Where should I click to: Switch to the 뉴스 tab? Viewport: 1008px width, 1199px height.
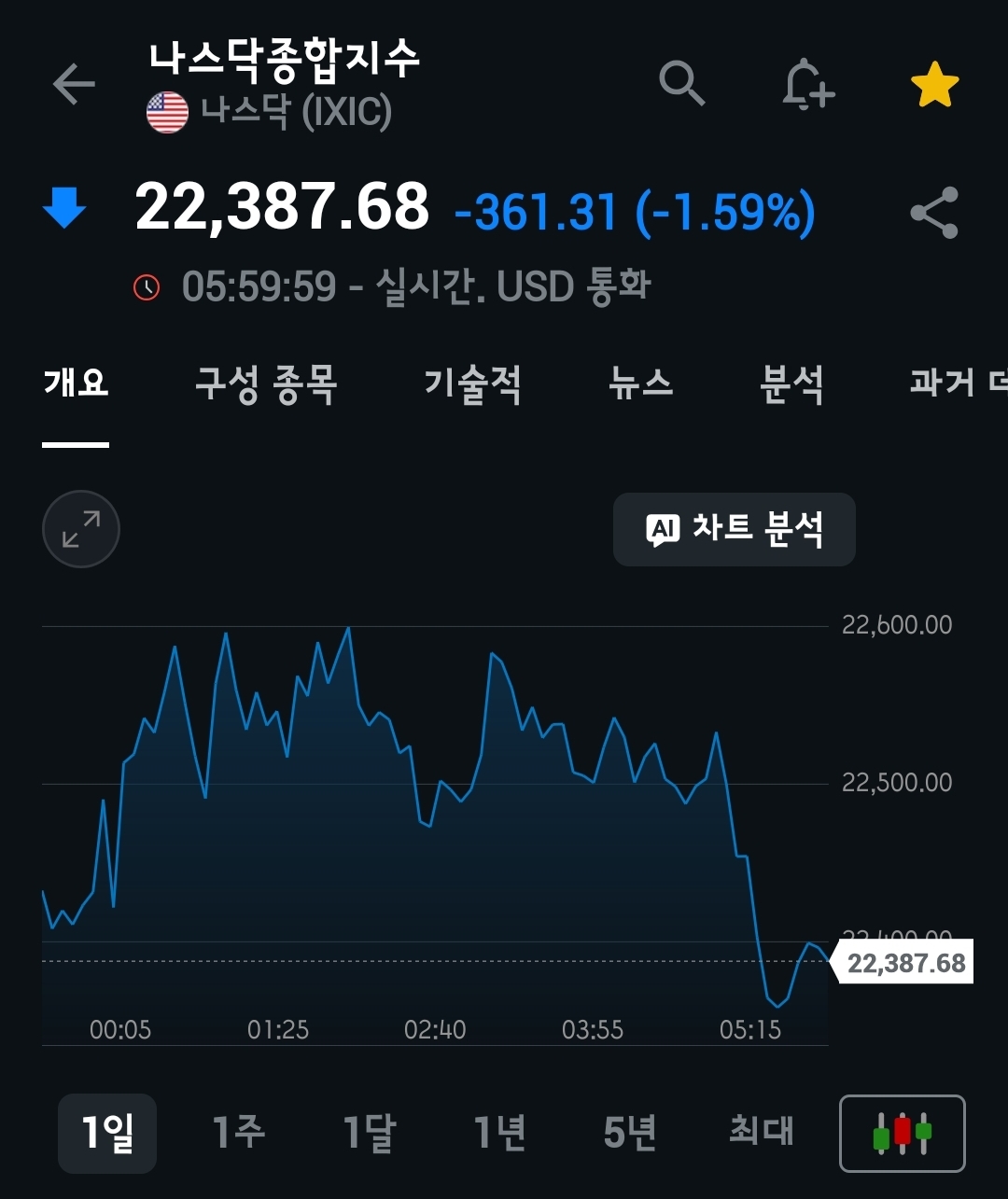pos(640,383)
